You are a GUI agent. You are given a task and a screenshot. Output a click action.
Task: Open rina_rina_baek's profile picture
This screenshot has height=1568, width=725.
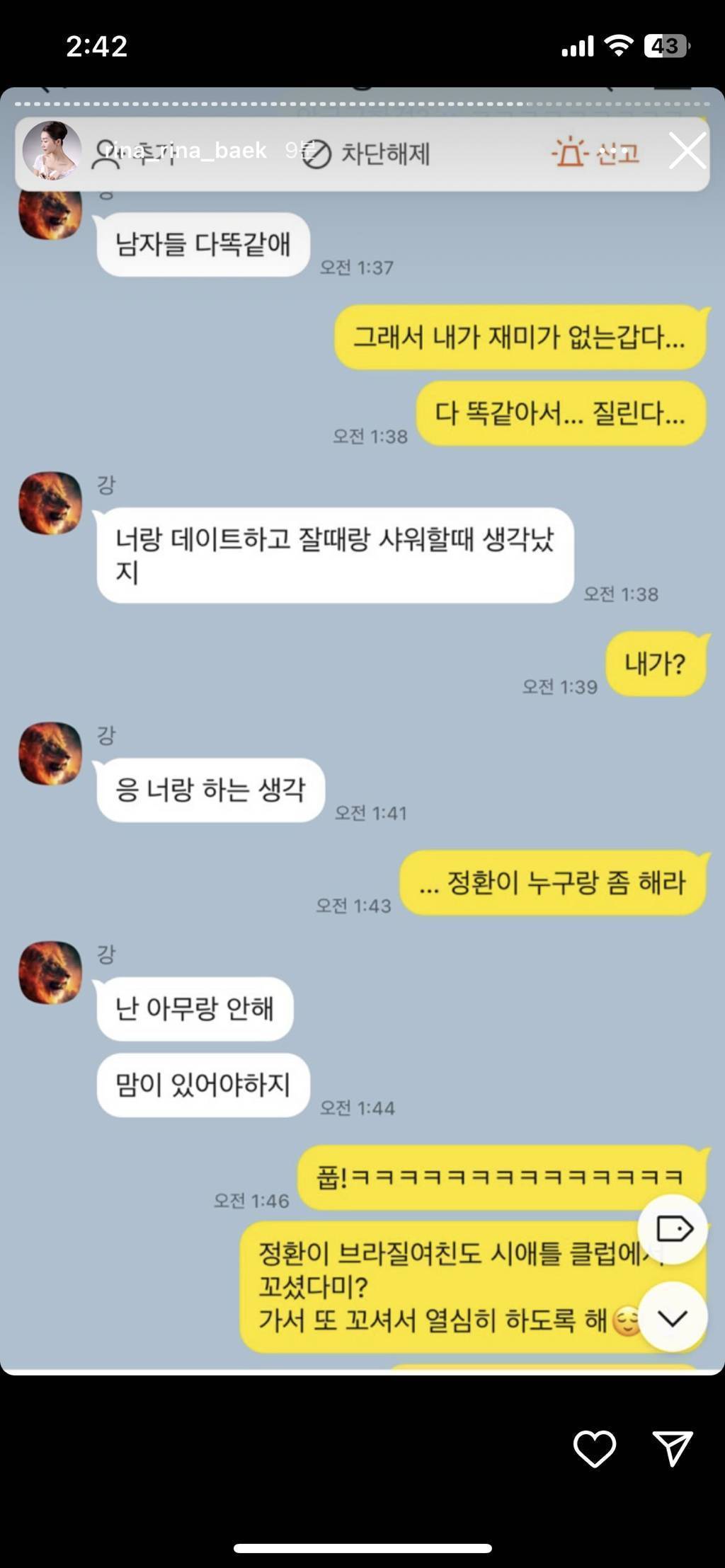point(51,150)
